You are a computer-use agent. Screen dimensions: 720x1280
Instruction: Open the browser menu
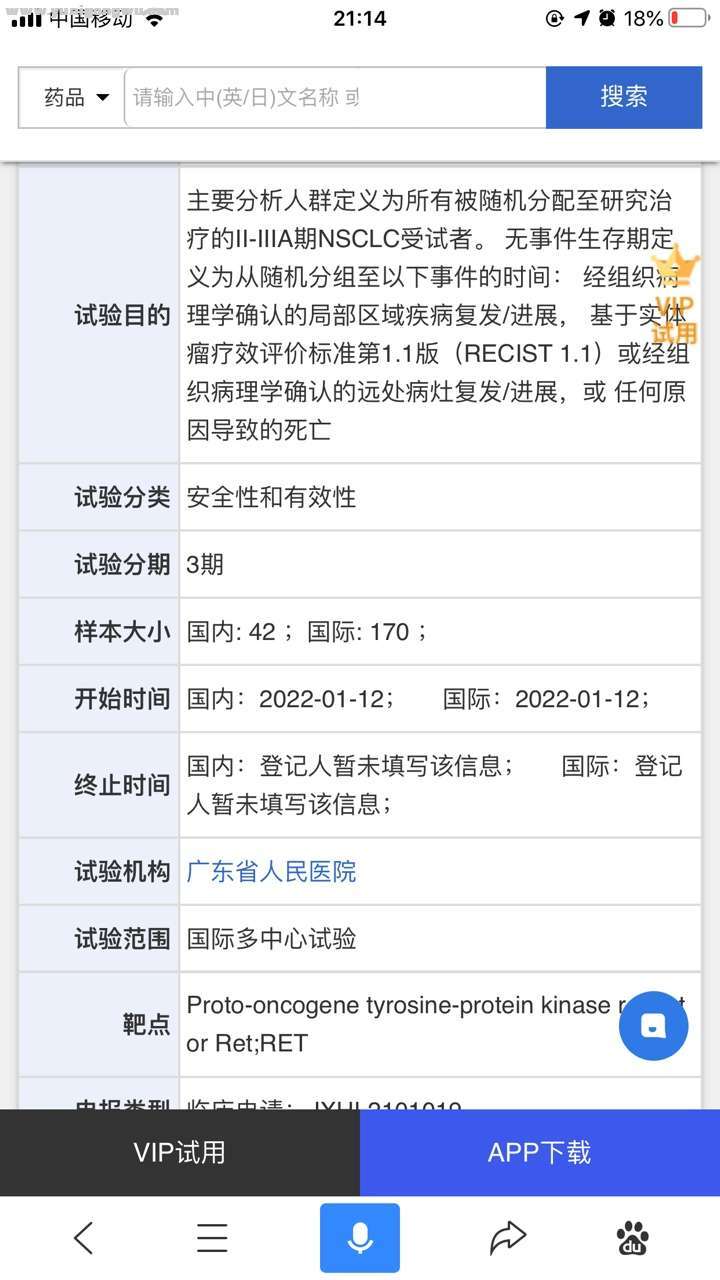click(212, 1238)
